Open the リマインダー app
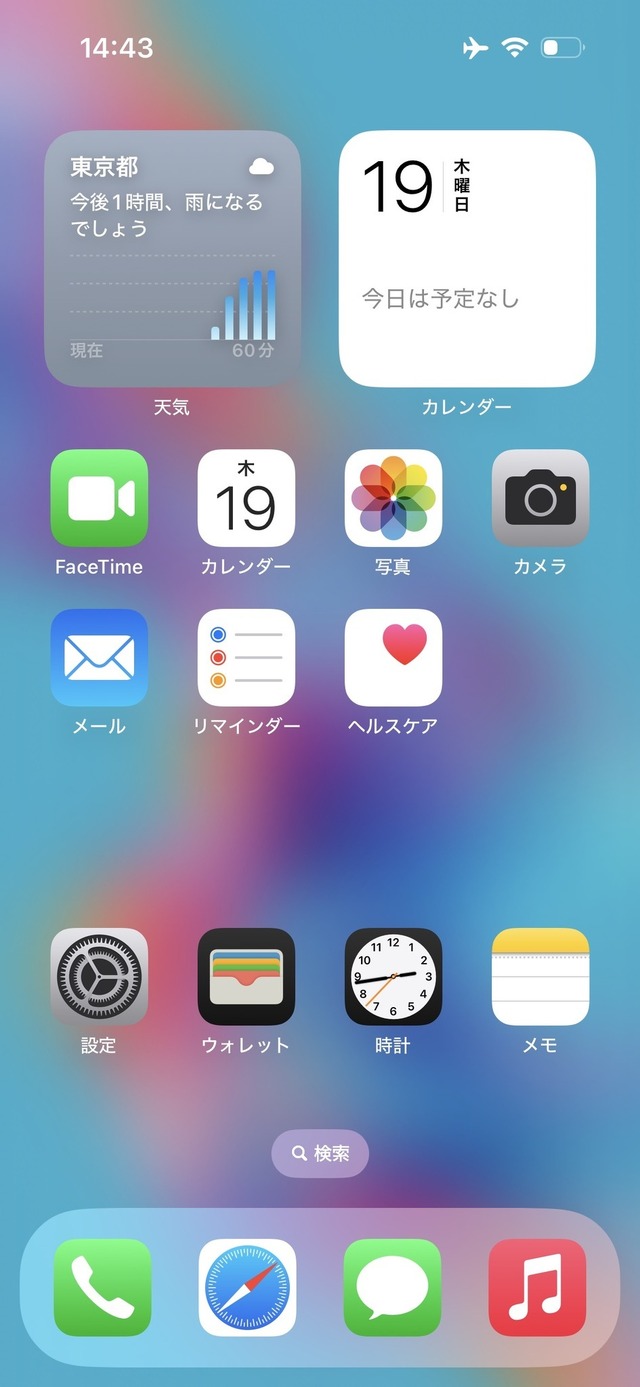 click(246, 657)
